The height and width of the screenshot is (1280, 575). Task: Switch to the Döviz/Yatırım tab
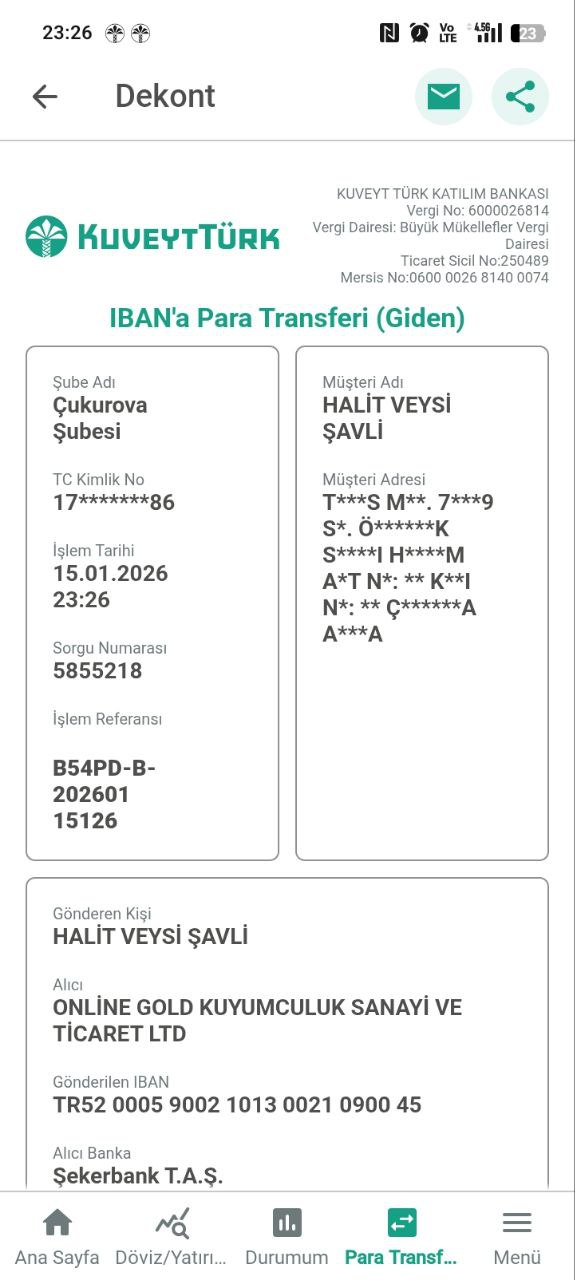coord(172,1236)
